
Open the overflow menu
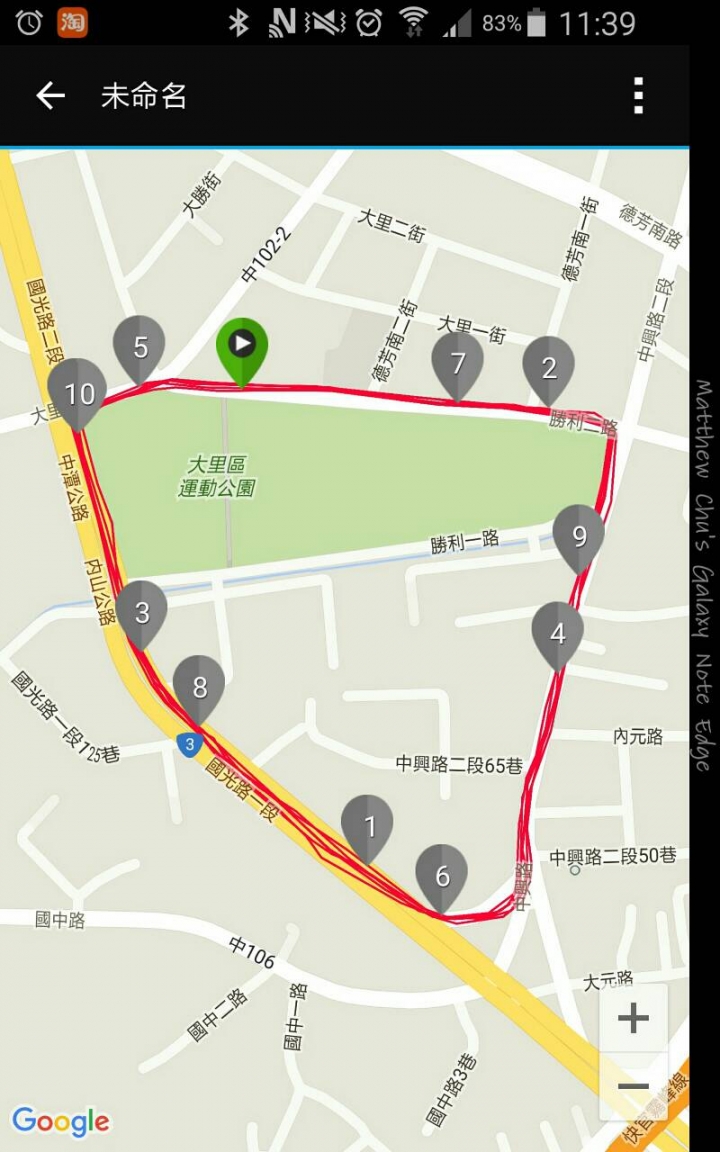tap(638, 96)
